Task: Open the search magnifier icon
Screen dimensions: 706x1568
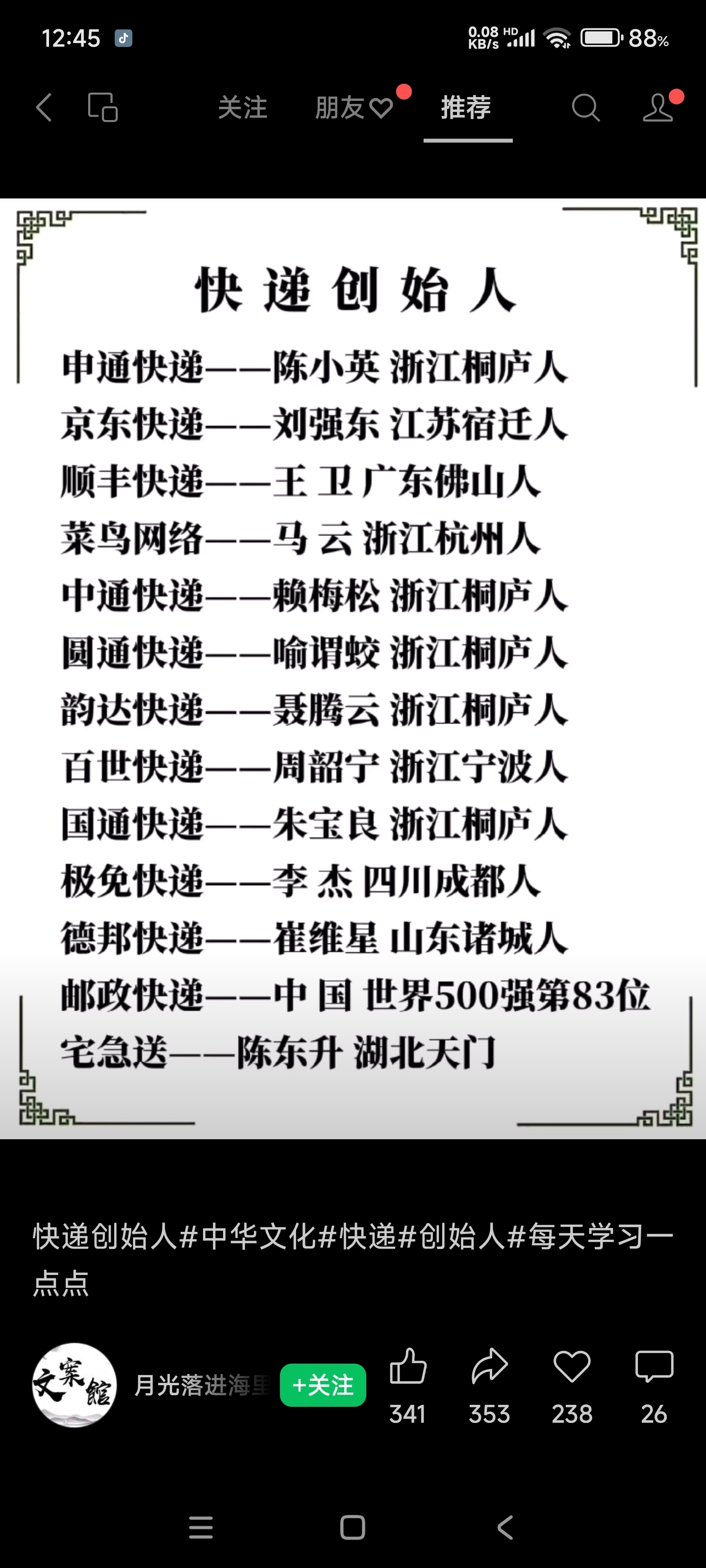Action: click(x=585, y=108)
